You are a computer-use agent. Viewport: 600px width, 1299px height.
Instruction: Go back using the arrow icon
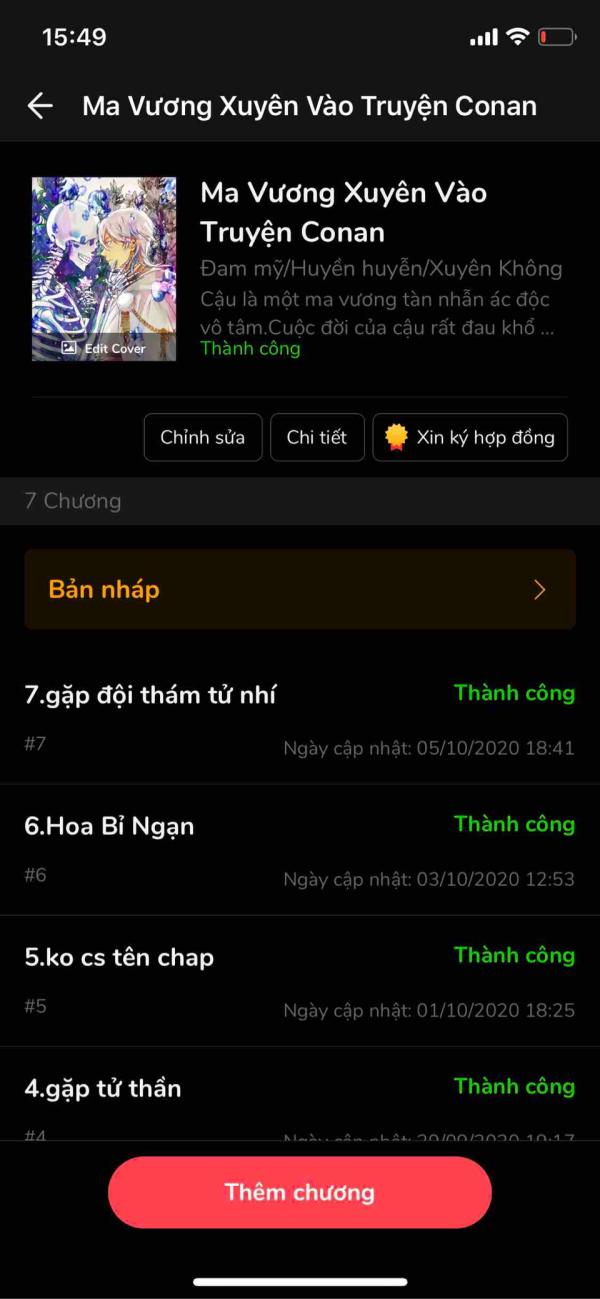40,106
